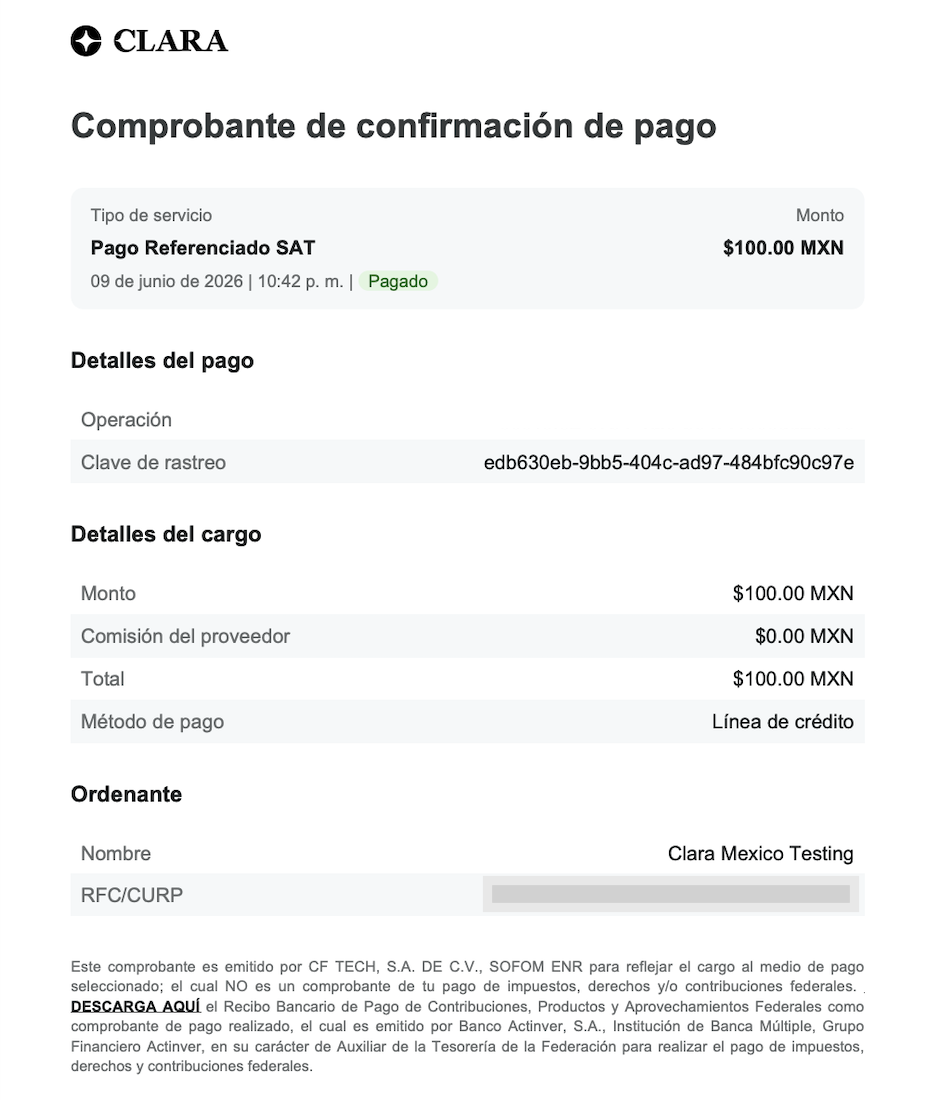930x1100 pixels.
Task: Open the DESCARGA AQUÍ receipt download link
Action: pyautogui.click(x=135, y=1006)
